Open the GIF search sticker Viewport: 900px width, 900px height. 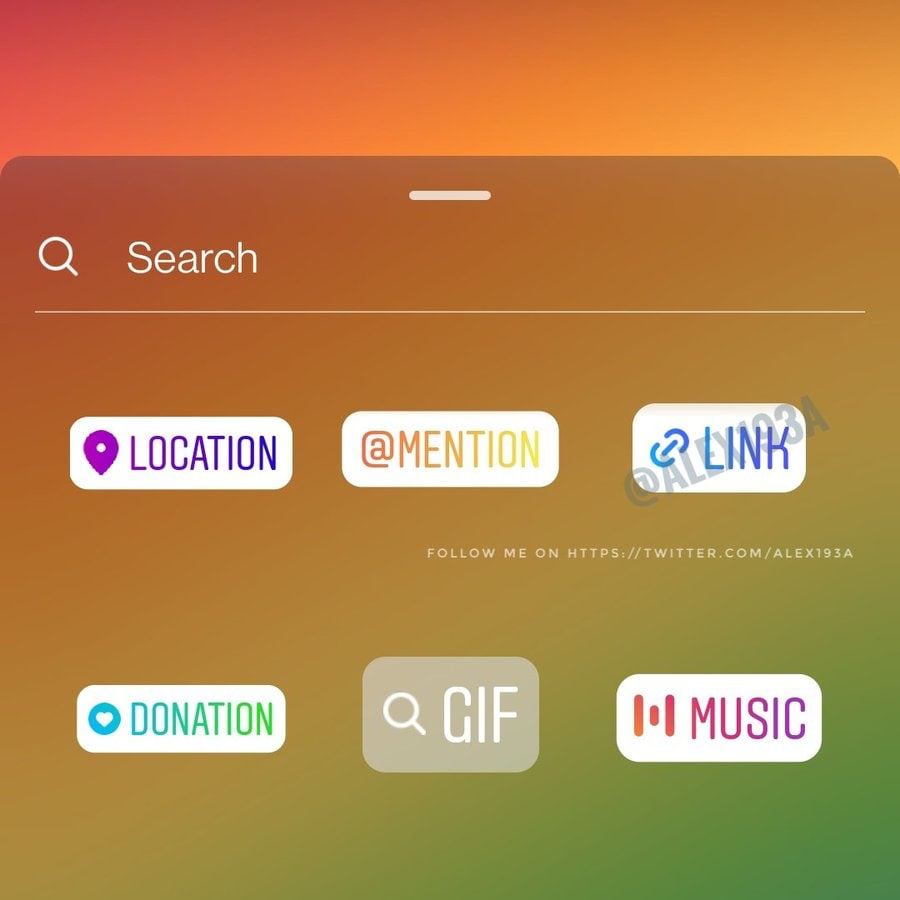point(450,714)
